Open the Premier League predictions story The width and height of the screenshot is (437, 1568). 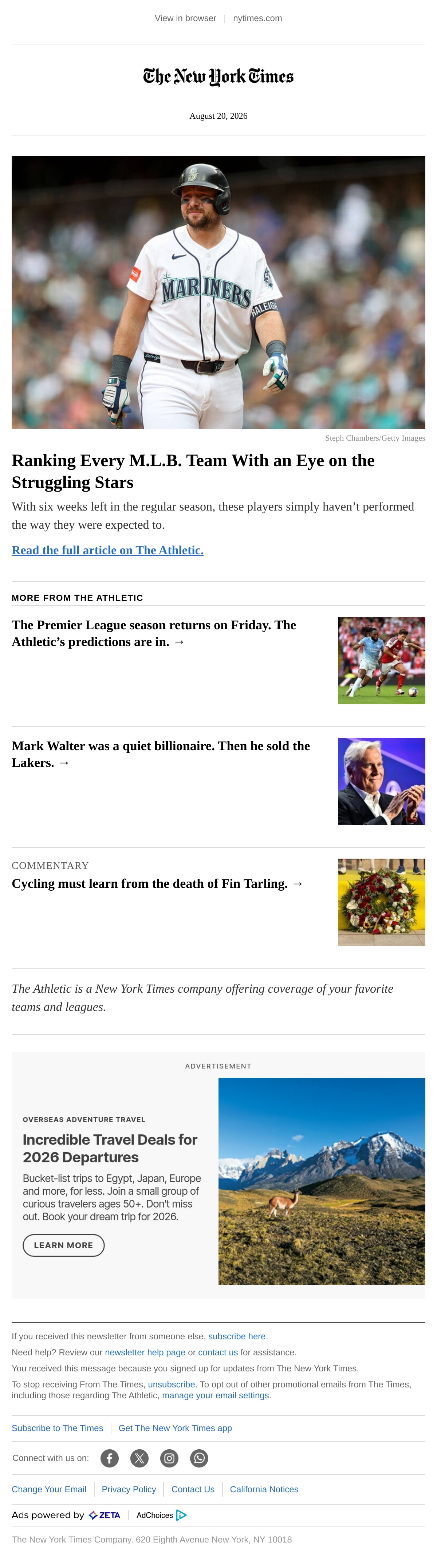click(x=154, y=633)
